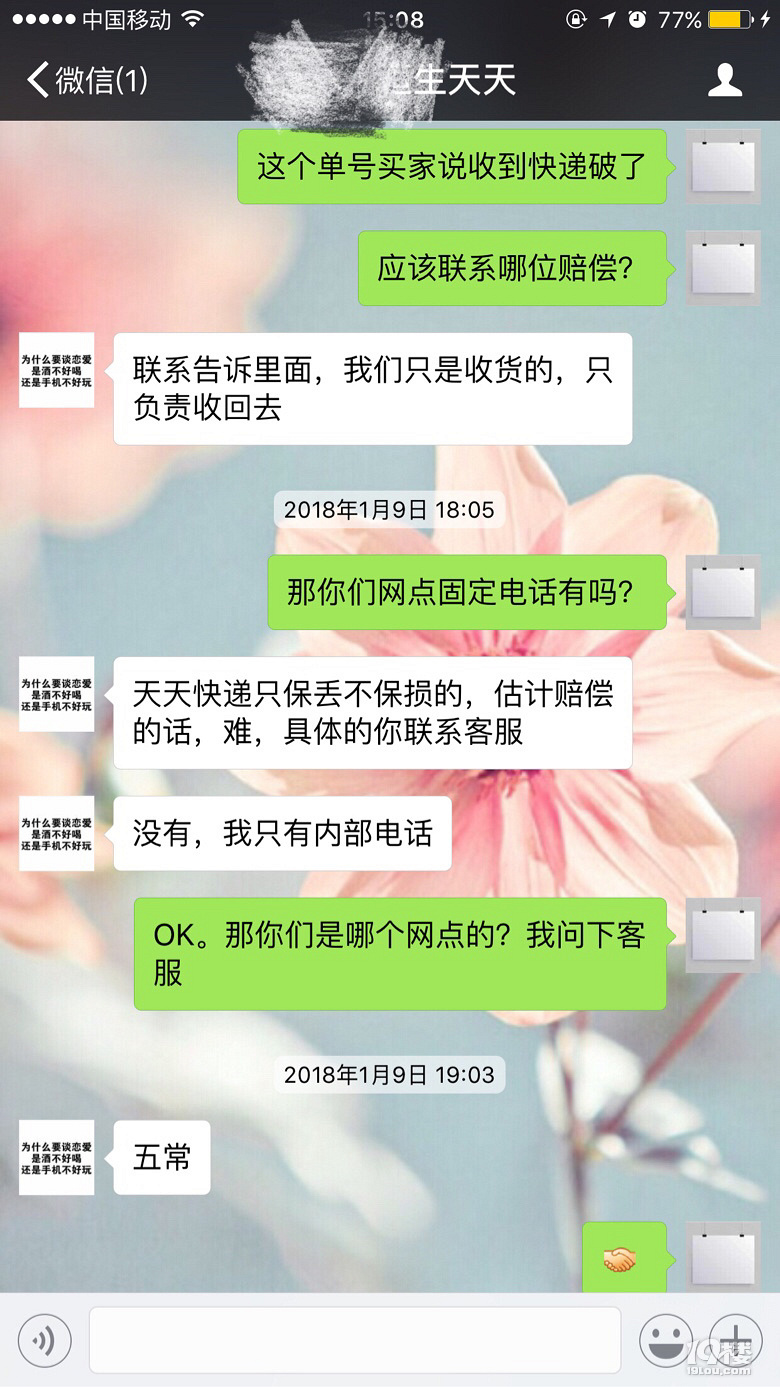Select the 2018年1月9日 19:03 timestamp

[x=389, y=1076]
